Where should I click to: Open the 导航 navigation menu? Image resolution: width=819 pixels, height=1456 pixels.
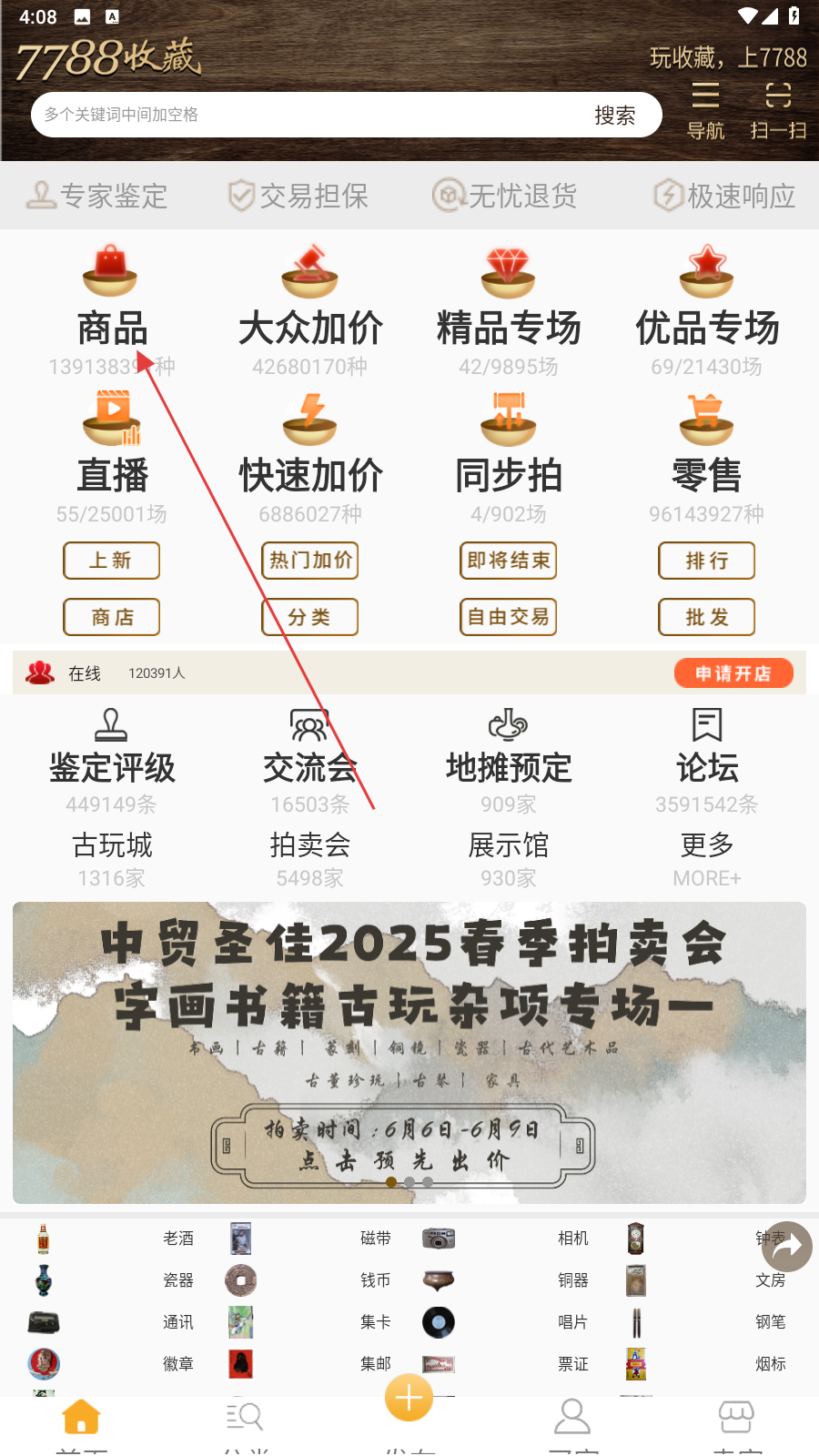(x=705, y=110)
